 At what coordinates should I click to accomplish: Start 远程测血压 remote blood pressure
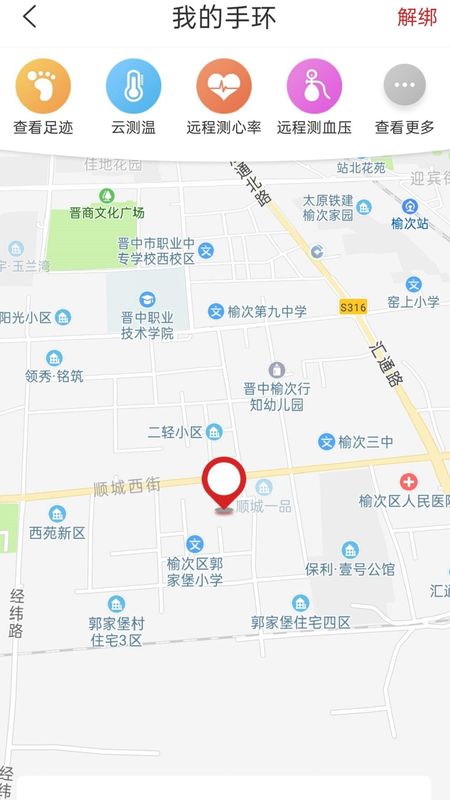click(x=314, y=97)
